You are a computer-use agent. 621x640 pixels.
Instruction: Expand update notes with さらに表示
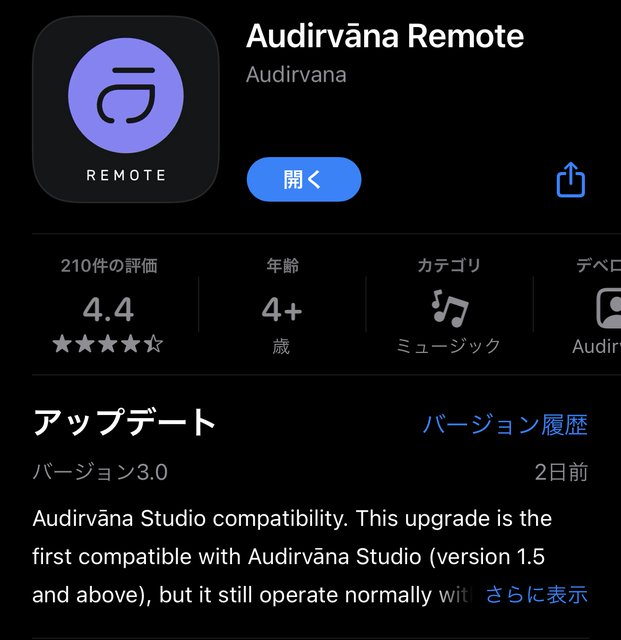(536, 595)
